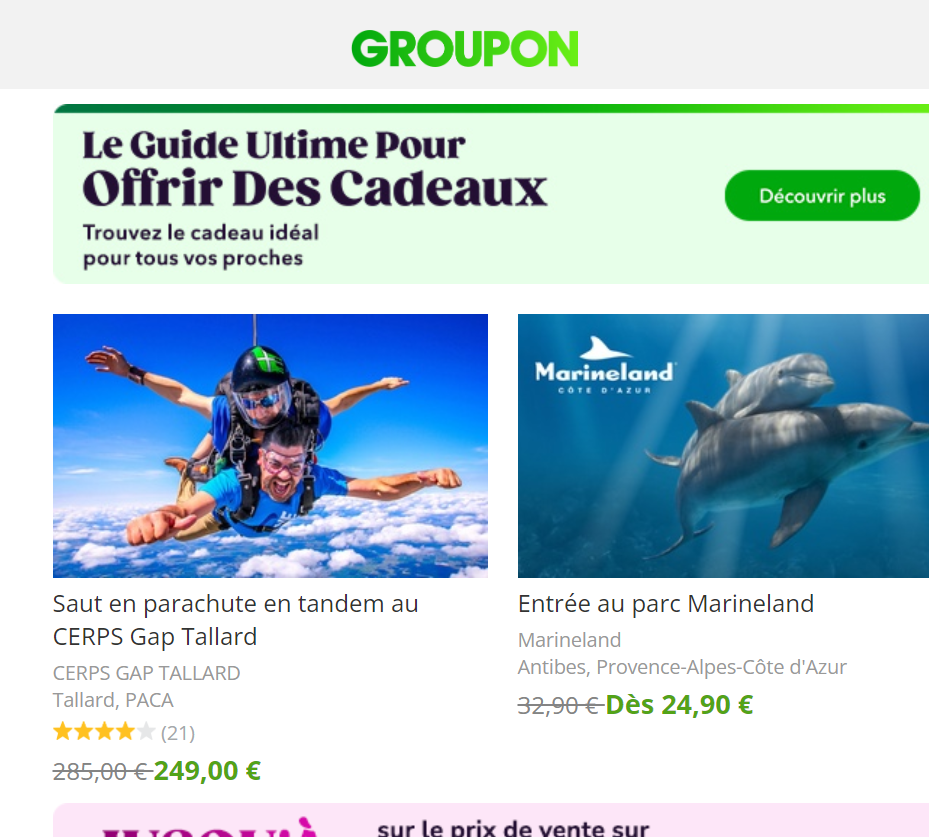Open the Entrée au parc Marineland title

(666, 604)
